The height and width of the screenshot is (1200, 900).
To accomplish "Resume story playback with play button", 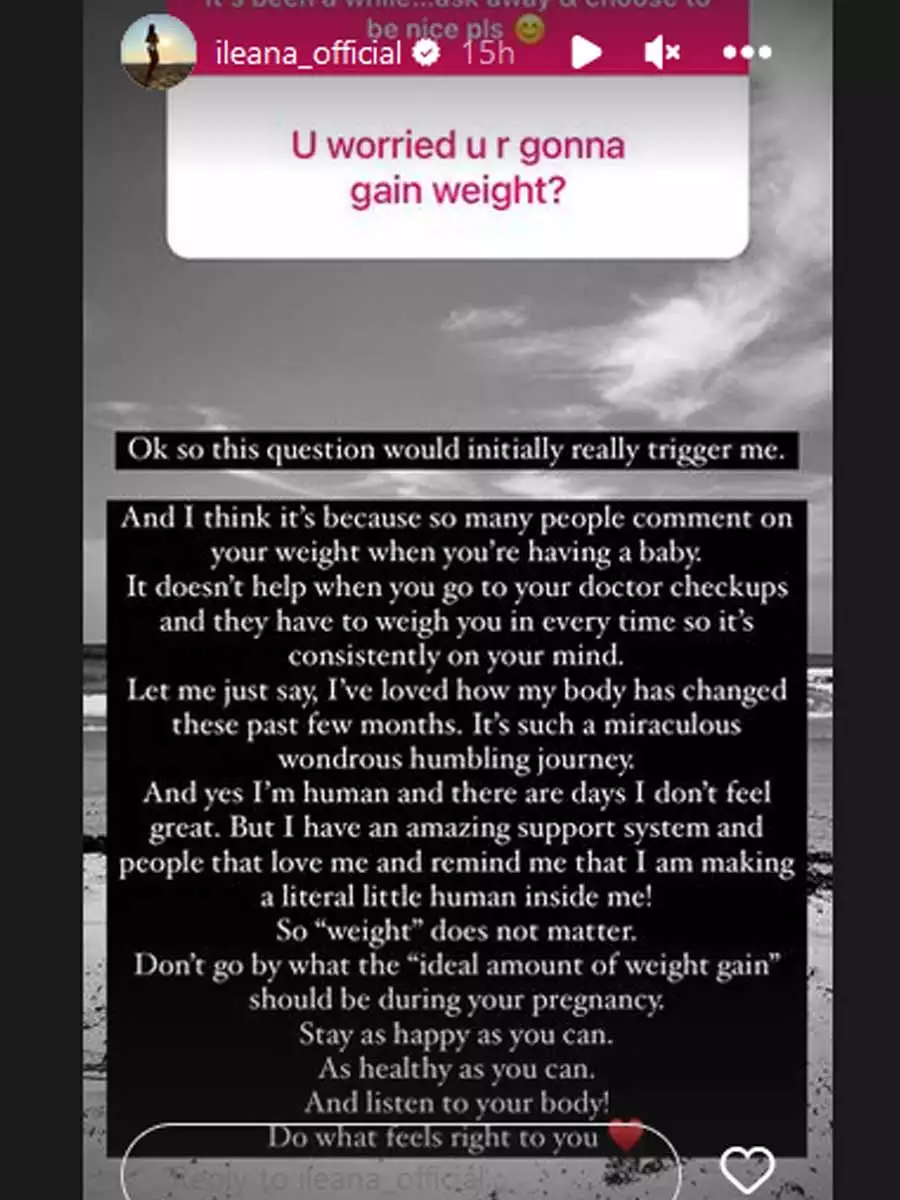I will pyautogui.click(x=587, y=52).
